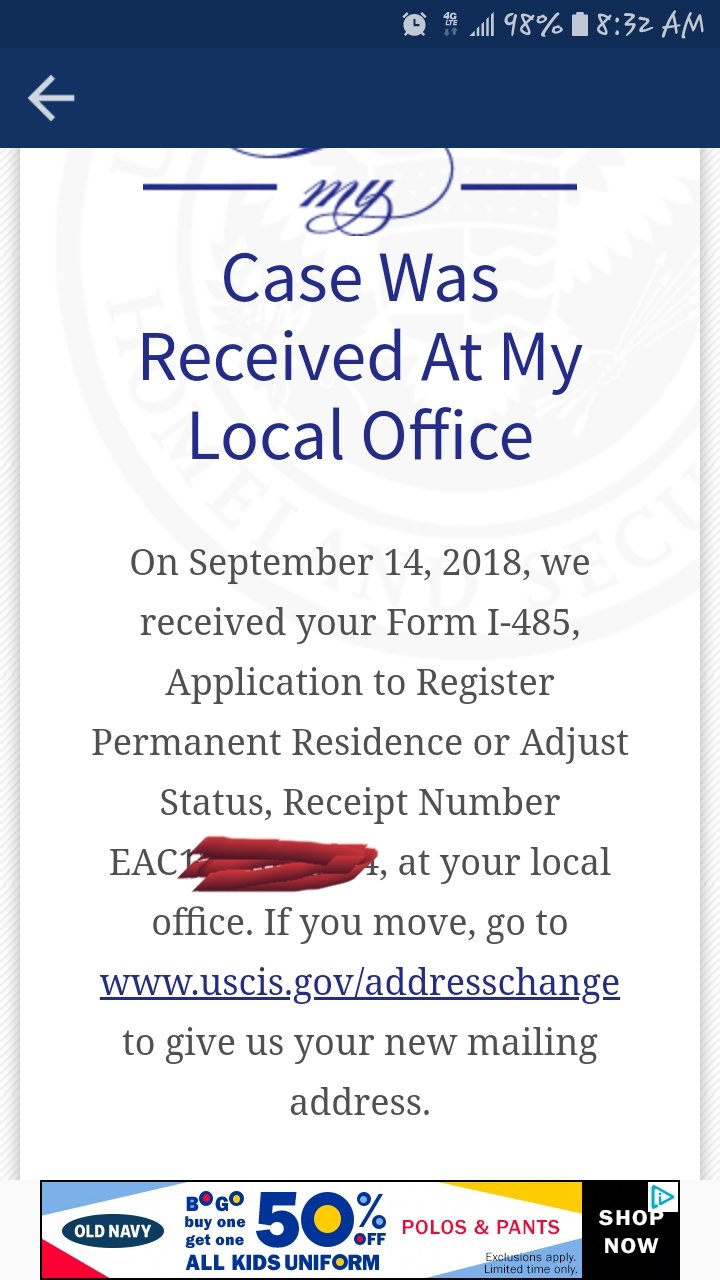Screen dimensions: 720x1280
Task: Open the AdChoices icon on the ad
Action: [x=663, y=1196]
